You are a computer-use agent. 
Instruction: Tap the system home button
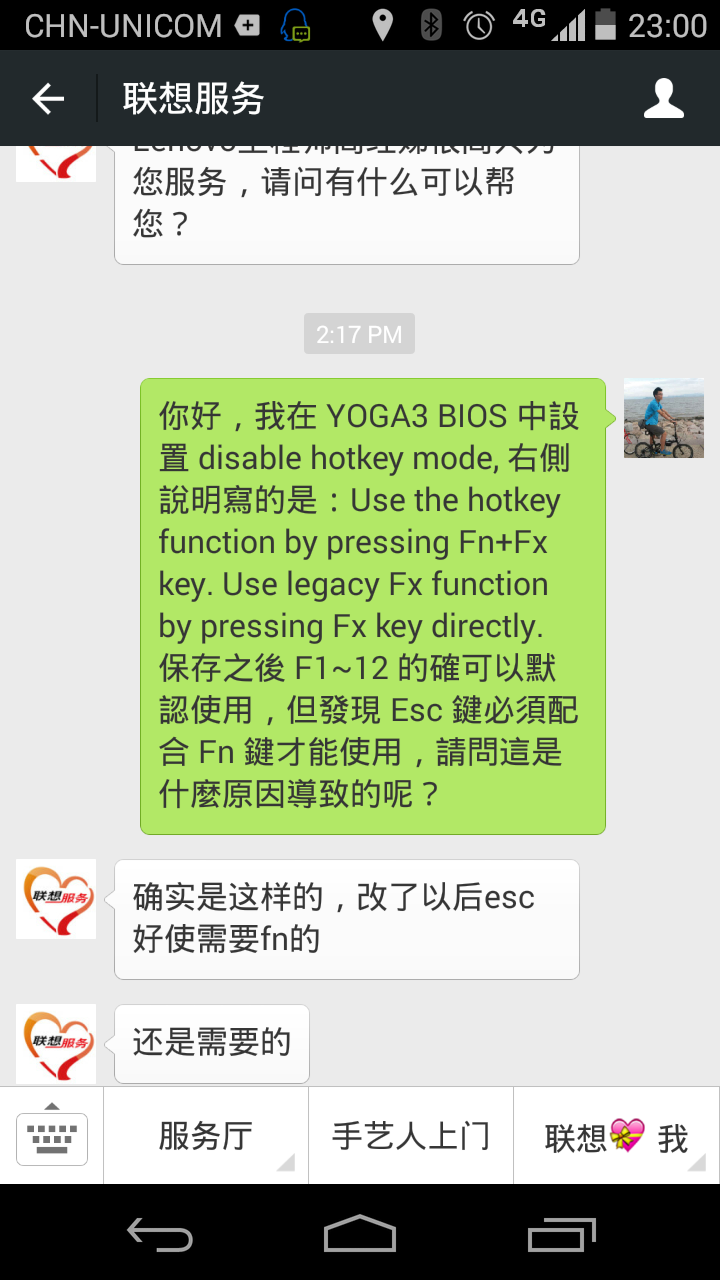pos(360,1233)
